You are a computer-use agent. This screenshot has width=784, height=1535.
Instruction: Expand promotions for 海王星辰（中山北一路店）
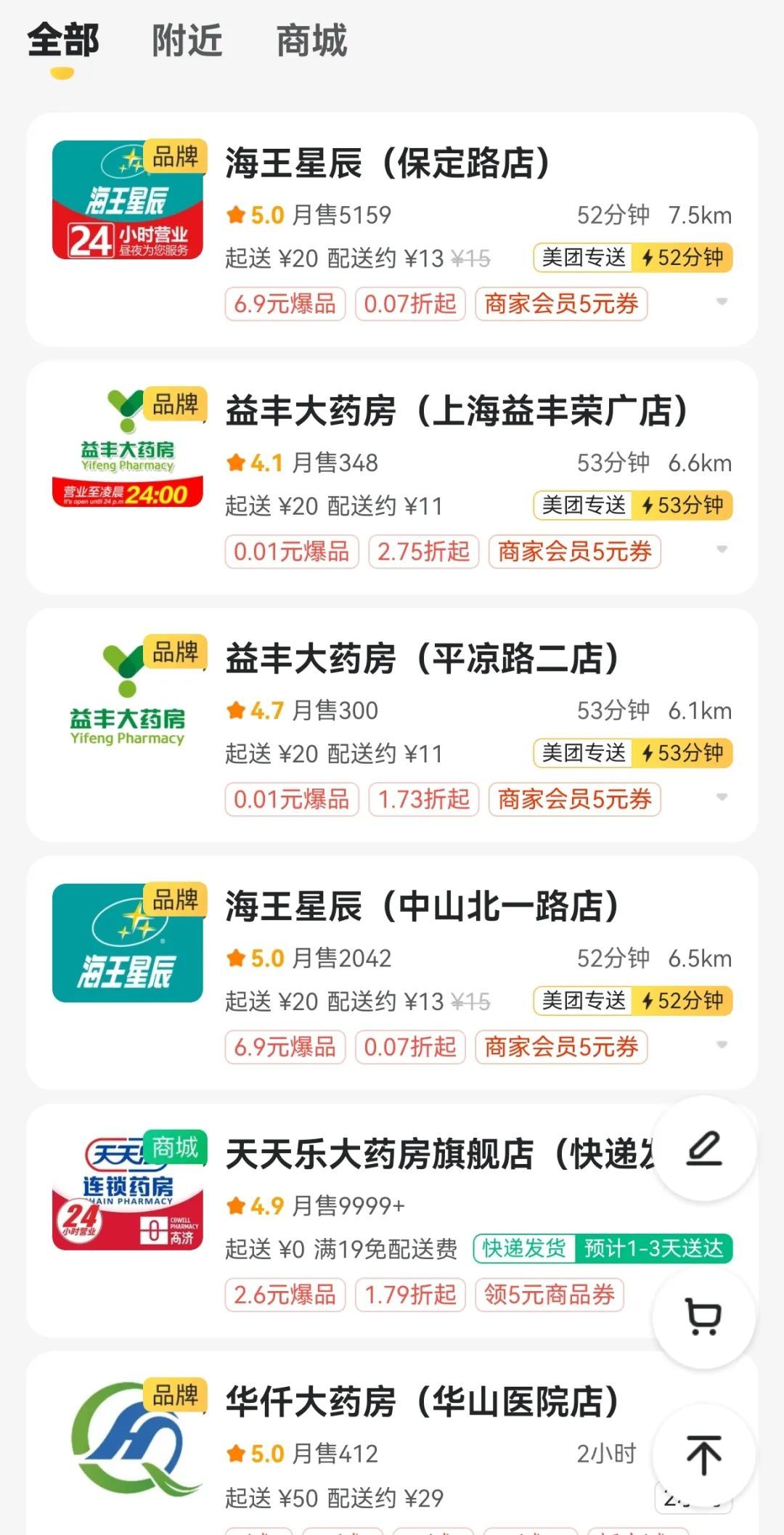tap(722, 1045)
